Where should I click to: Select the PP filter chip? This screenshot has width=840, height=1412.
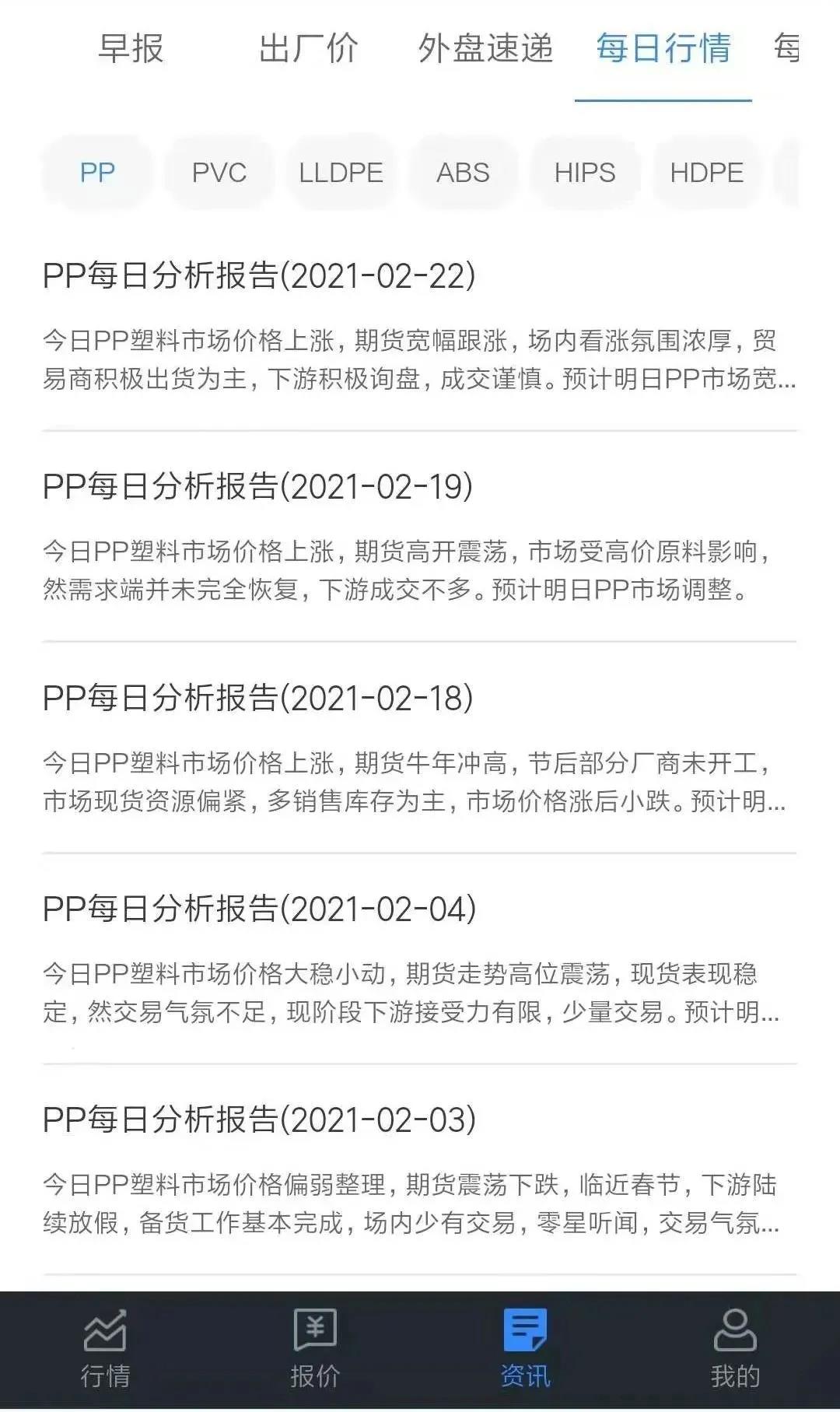(97, 172)
